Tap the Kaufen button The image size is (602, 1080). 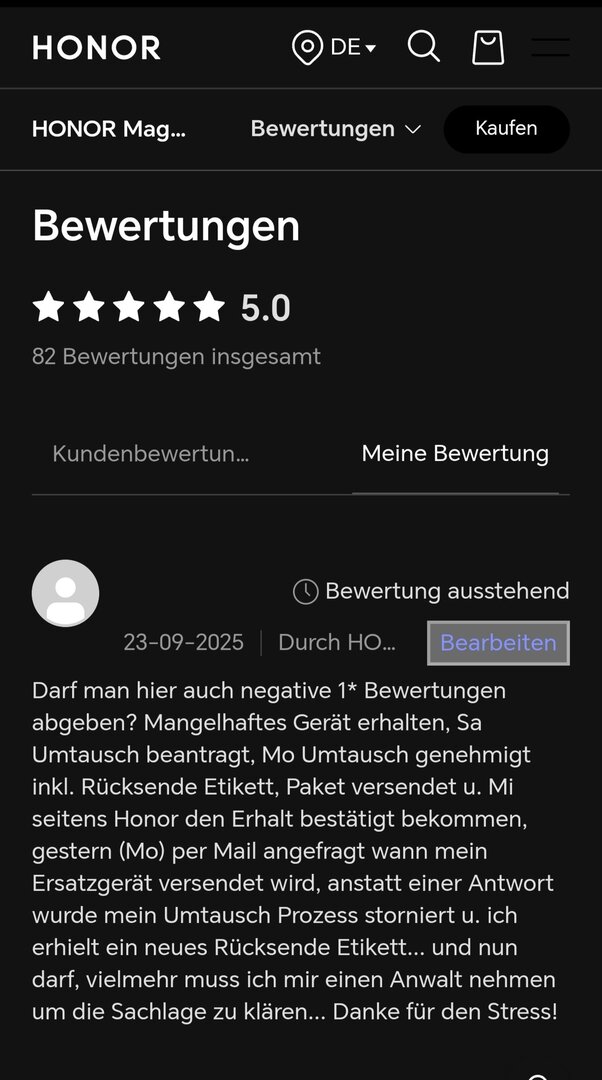tap(506, 129)
